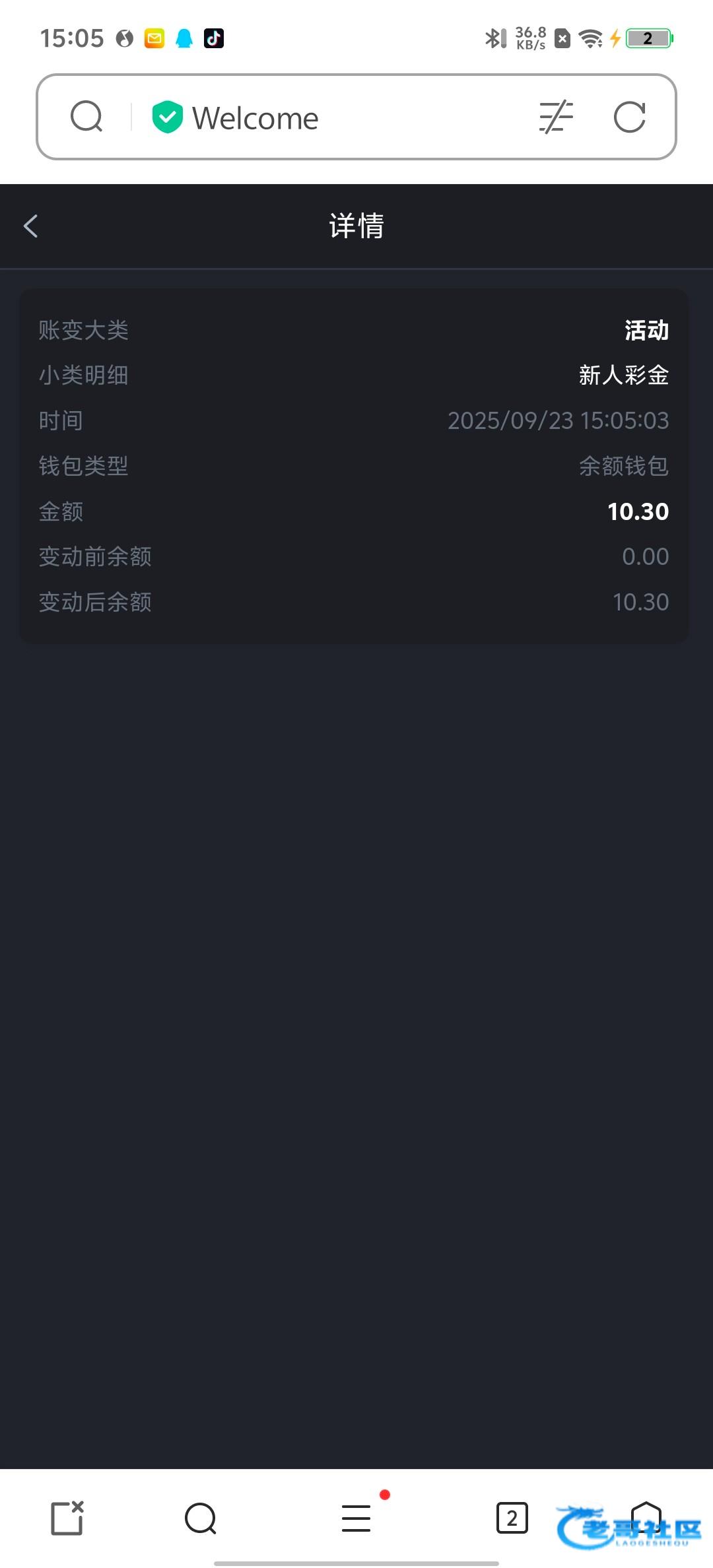Close the current tab from the bottom bar
This screenshot has width=713, height=1568.
coord(67,1518)
